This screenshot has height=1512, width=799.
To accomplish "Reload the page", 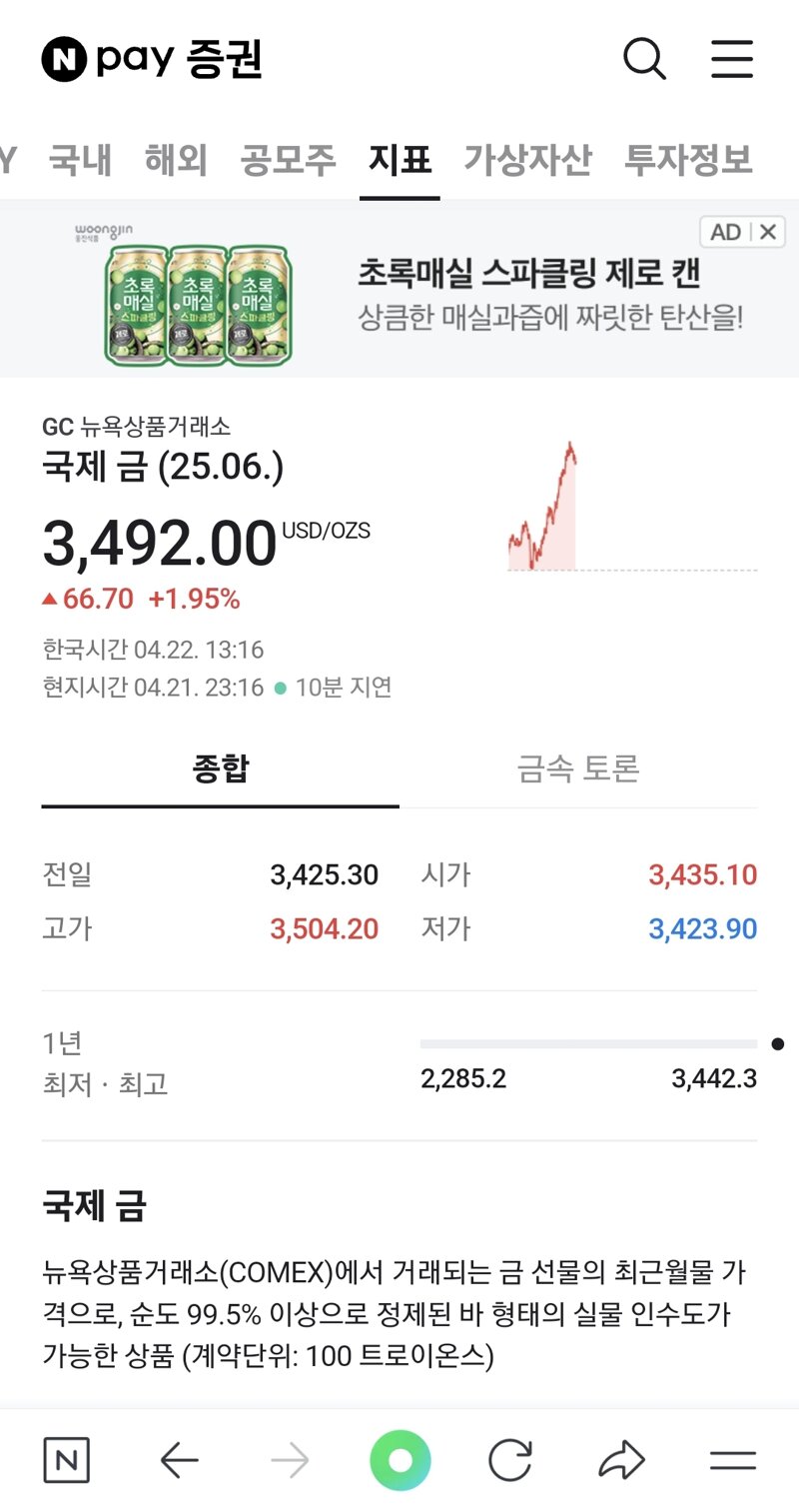I will tap(510, 1461).
